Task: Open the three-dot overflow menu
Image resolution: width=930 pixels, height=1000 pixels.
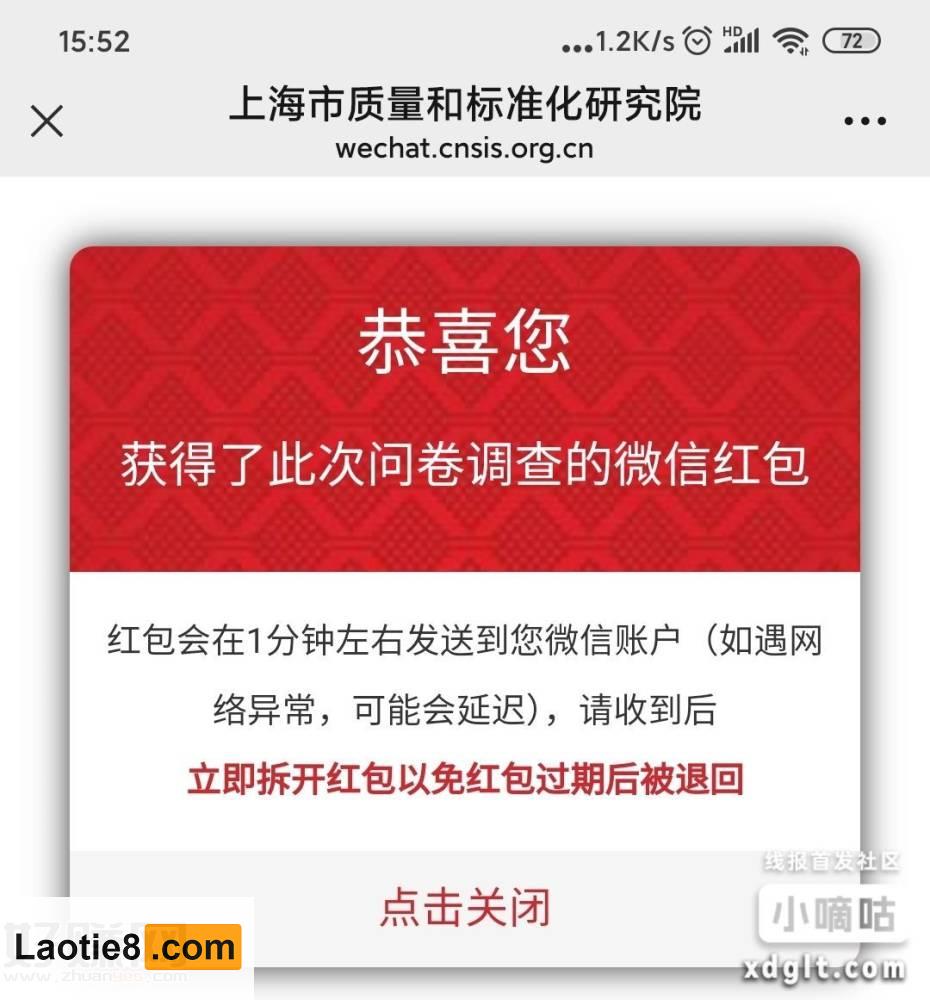Action: point(864,122)
